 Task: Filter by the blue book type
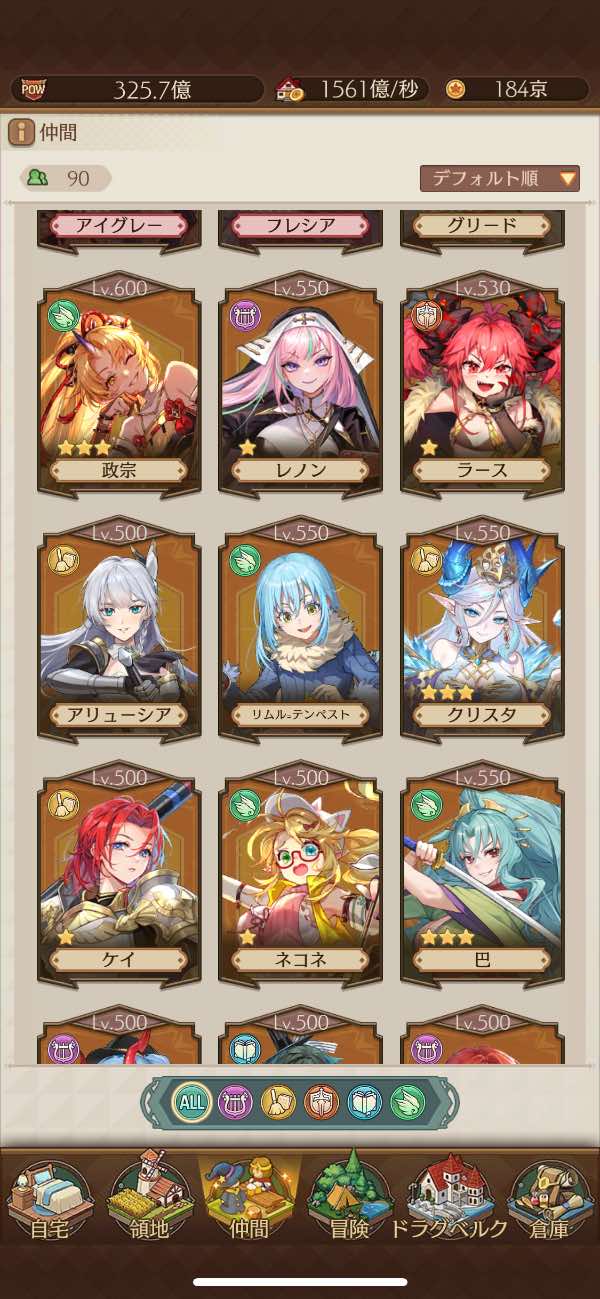coord(364,1102)
